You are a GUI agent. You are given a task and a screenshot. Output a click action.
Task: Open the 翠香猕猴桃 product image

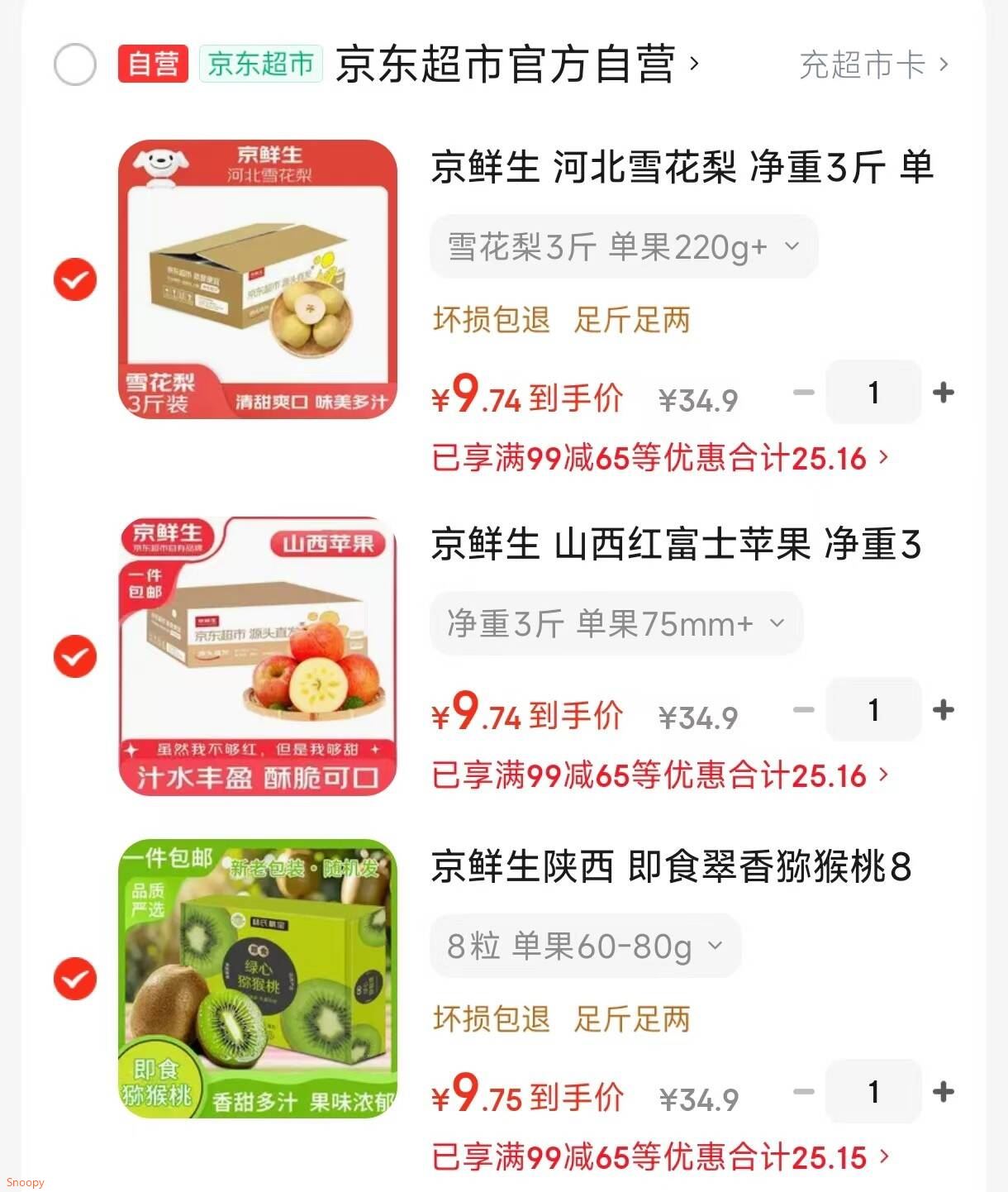click(258, 979)
